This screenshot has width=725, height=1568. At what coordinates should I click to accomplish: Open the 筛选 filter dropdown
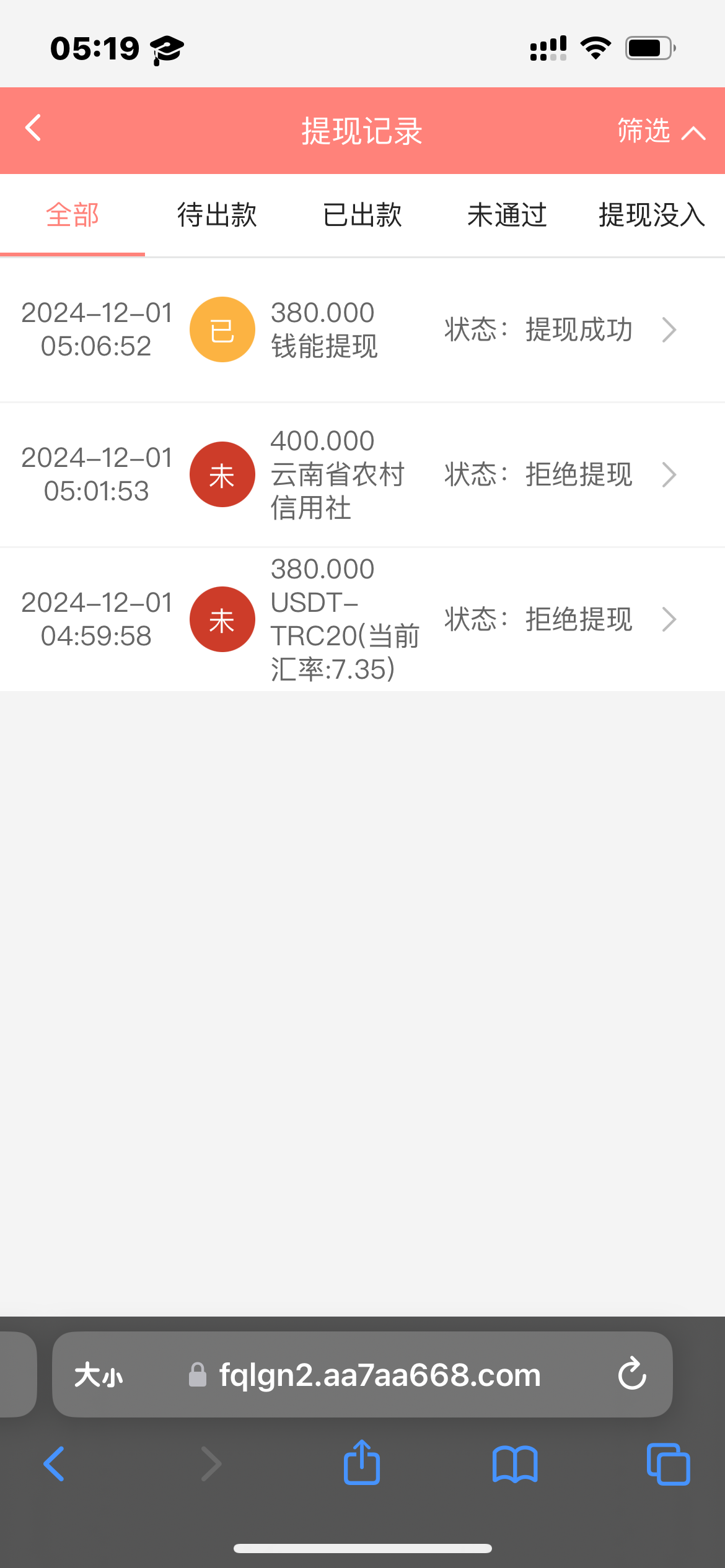661,131
